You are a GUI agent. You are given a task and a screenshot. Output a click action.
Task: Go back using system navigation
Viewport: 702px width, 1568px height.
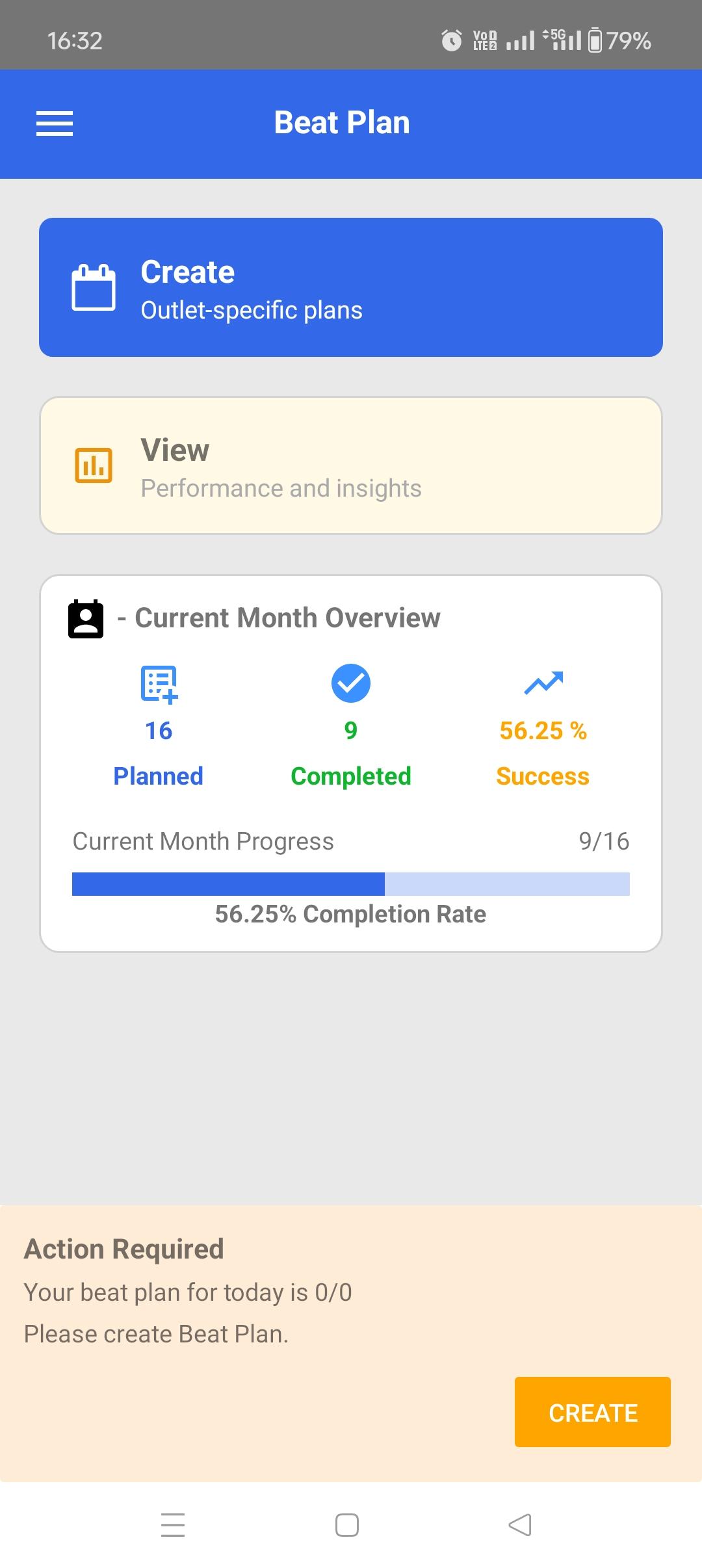tap(520, 1524)
